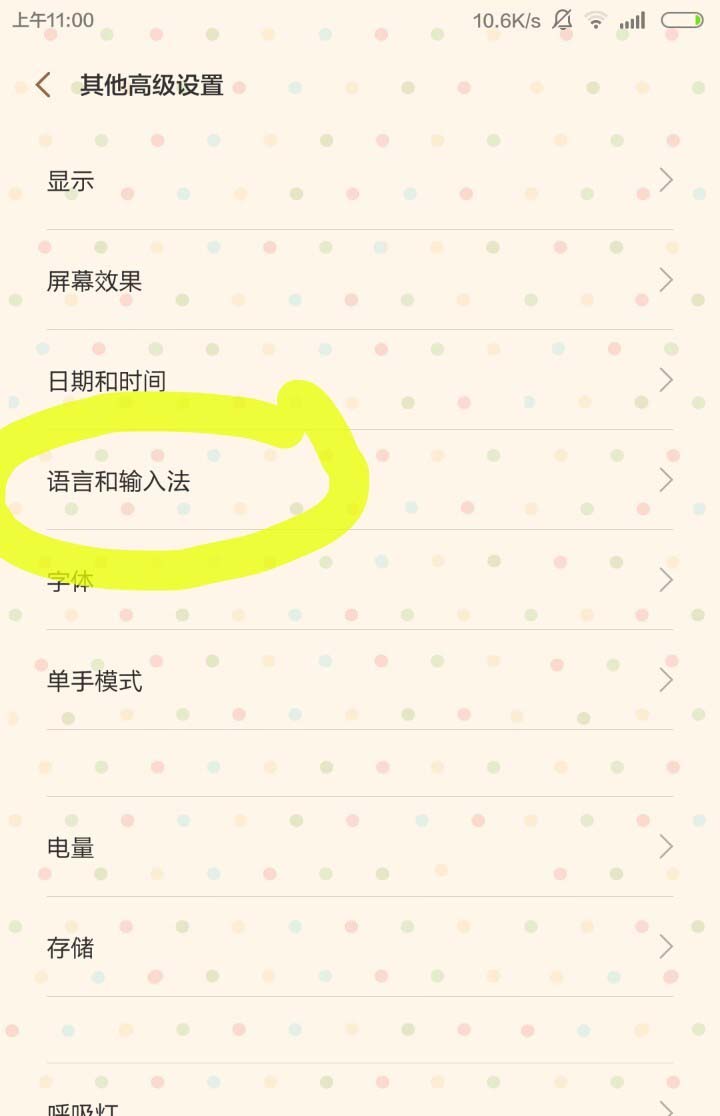
Task: Open 单手模式 settings
Action: tap(360, 681)
